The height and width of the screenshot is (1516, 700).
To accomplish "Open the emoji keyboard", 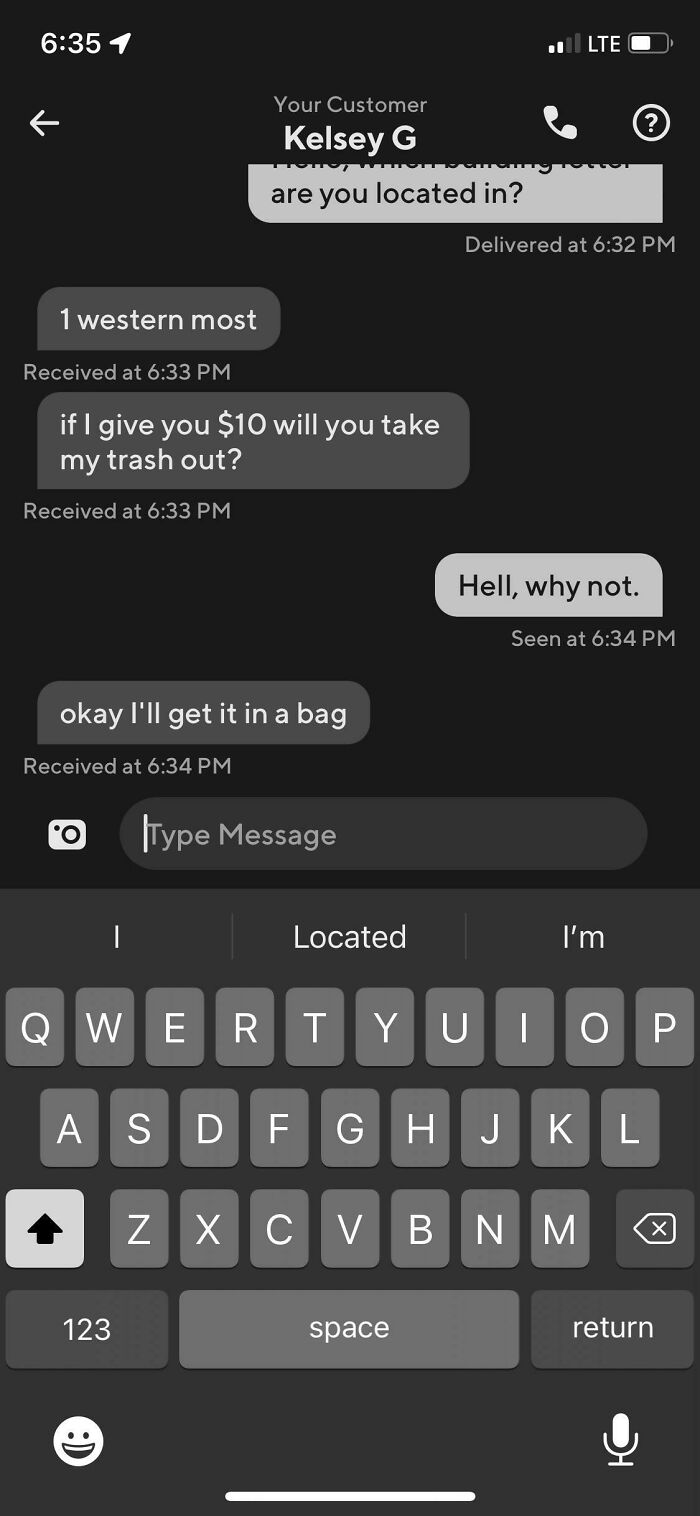I will (78, 1441).
